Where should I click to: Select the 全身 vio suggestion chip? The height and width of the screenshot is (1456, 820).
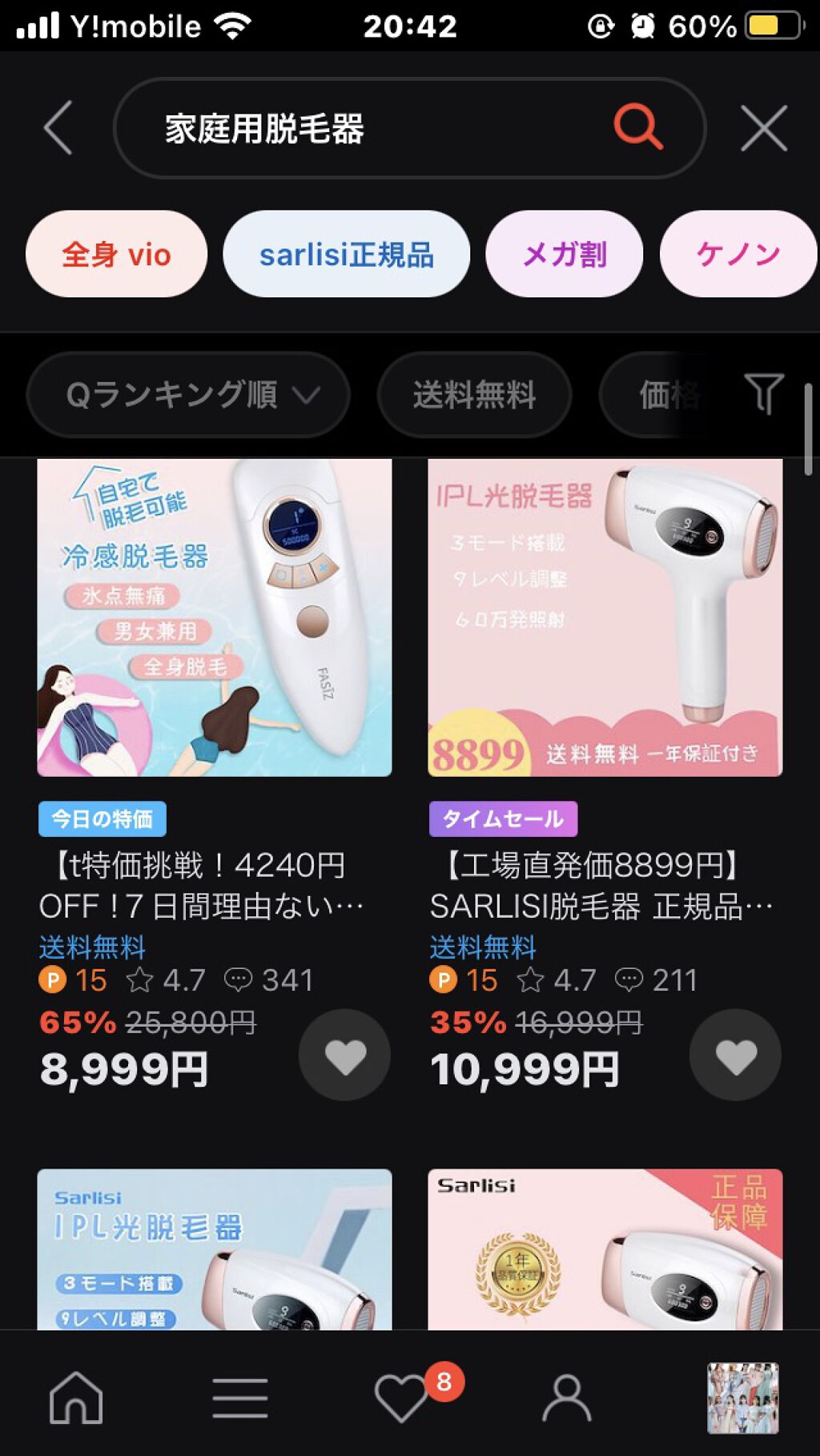coord(116,255)
